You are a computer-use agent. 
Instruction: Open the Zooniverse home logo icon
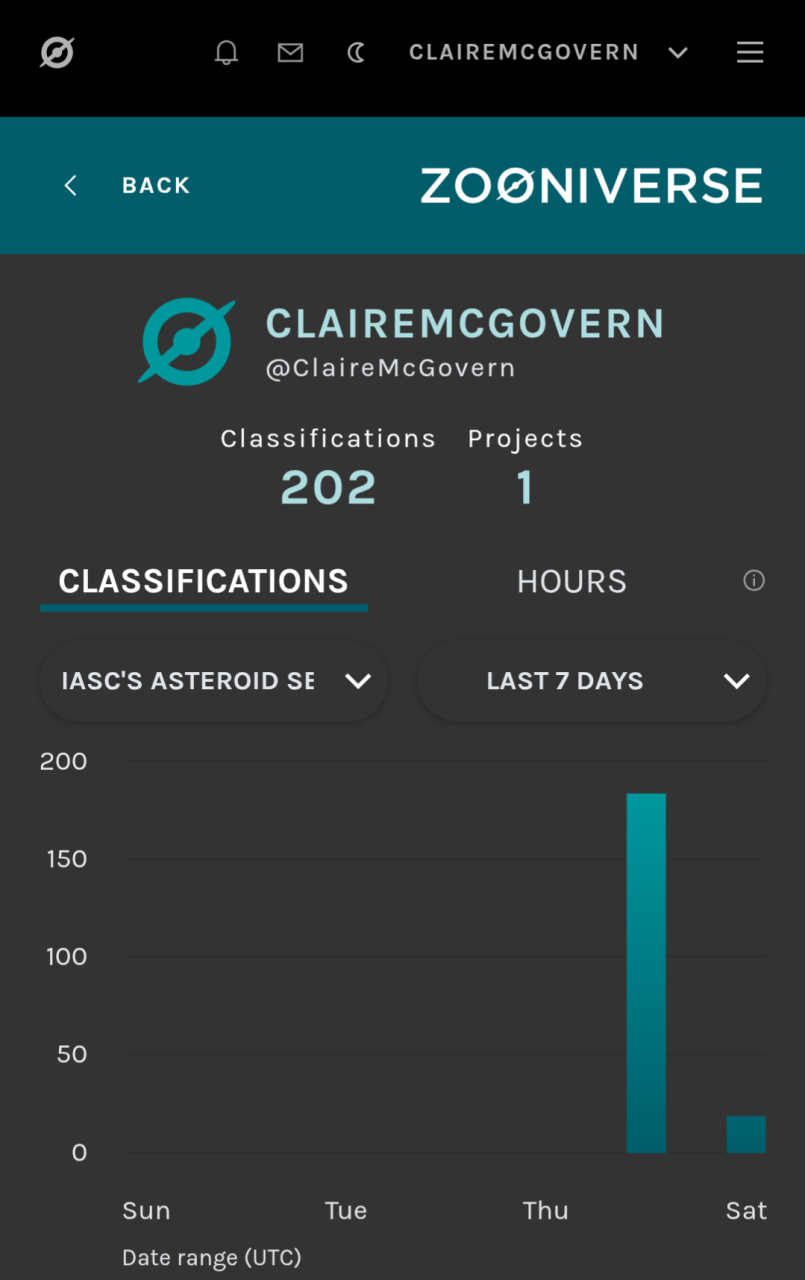(x=57, y=52)
